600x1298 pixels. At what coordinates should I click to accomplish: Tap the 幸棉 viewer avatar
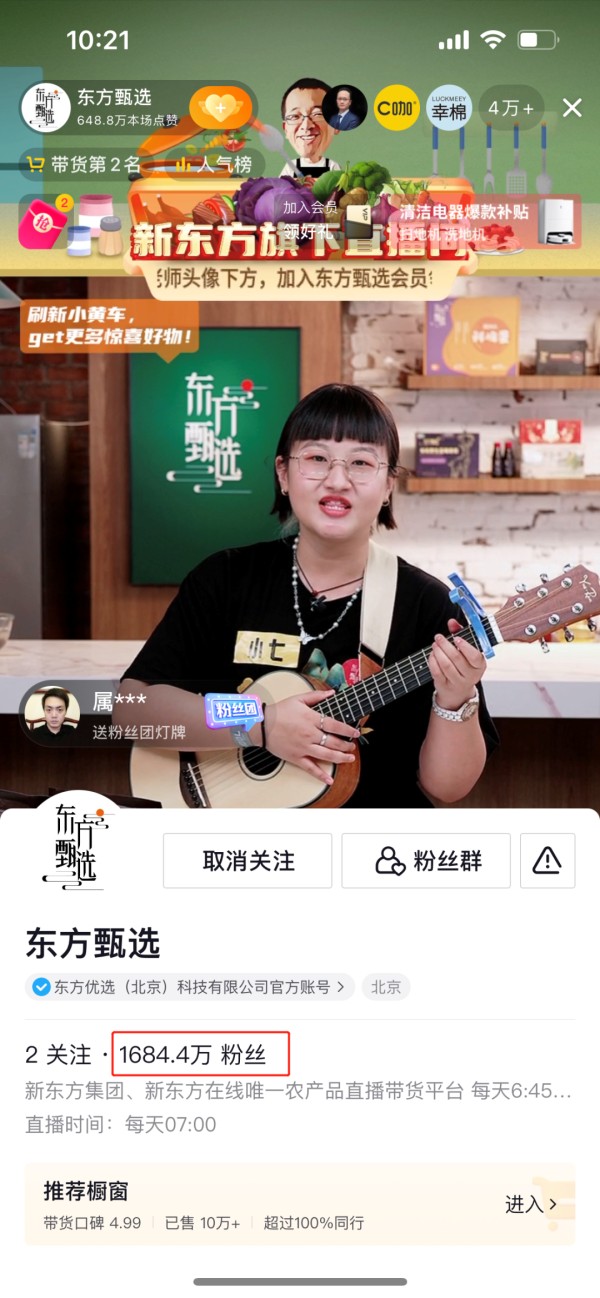[448, 108]
